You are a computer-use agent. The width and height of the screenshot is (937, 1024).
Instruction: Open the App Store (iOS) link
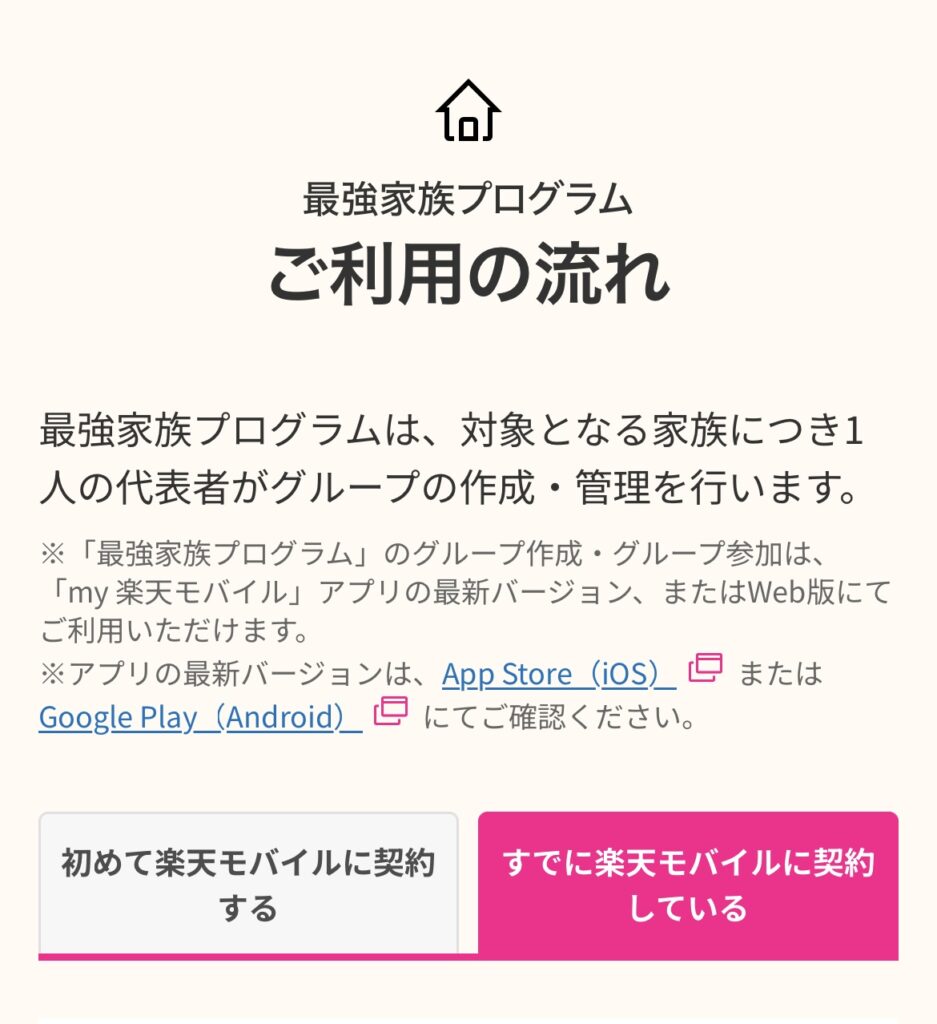coord(558,673)
